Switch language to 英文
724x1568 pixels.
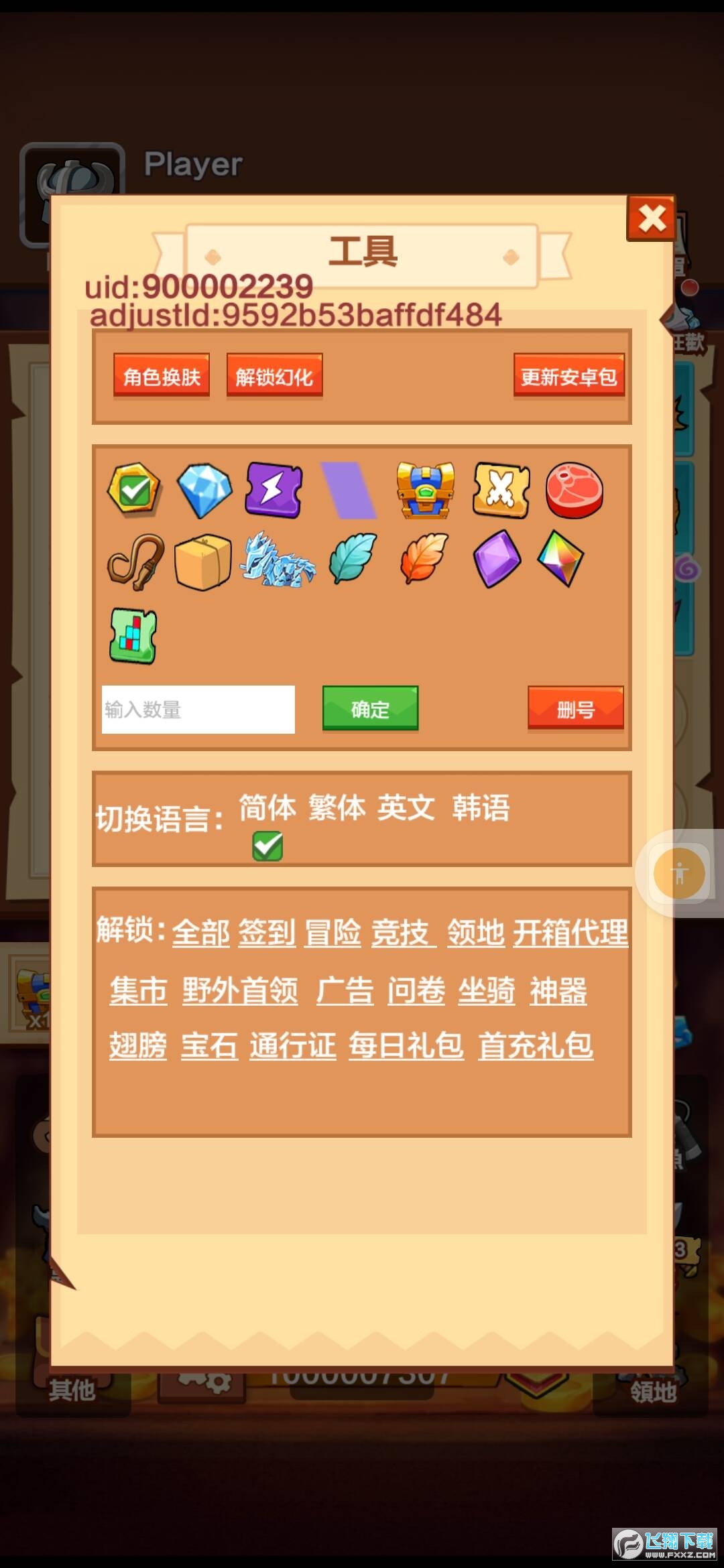click(406, 807)
